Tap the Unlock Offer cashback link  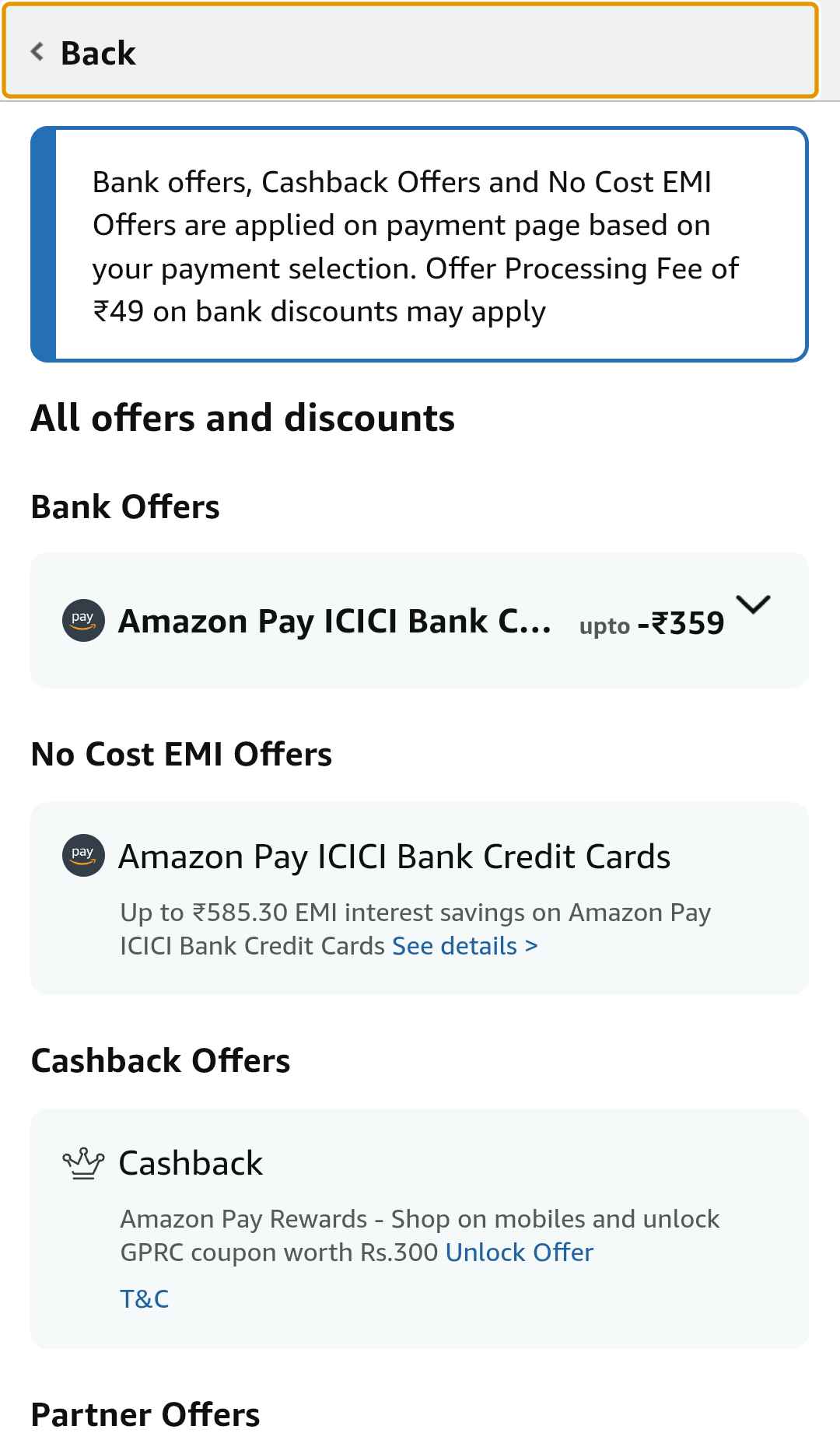pos(519,1253)
